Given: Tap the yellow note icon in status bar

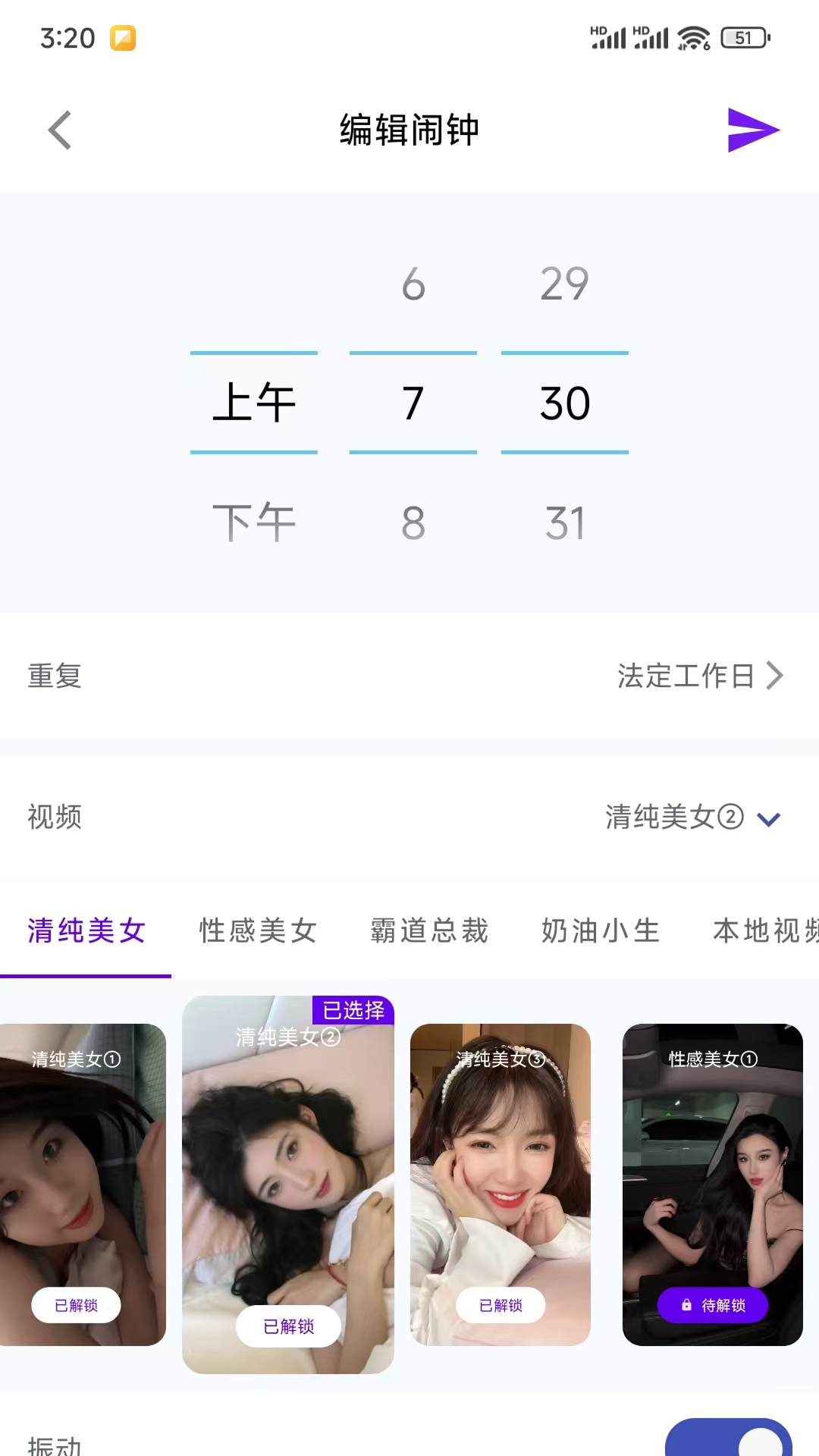Looking at the screenshot, I should click(x=124, y=37).
